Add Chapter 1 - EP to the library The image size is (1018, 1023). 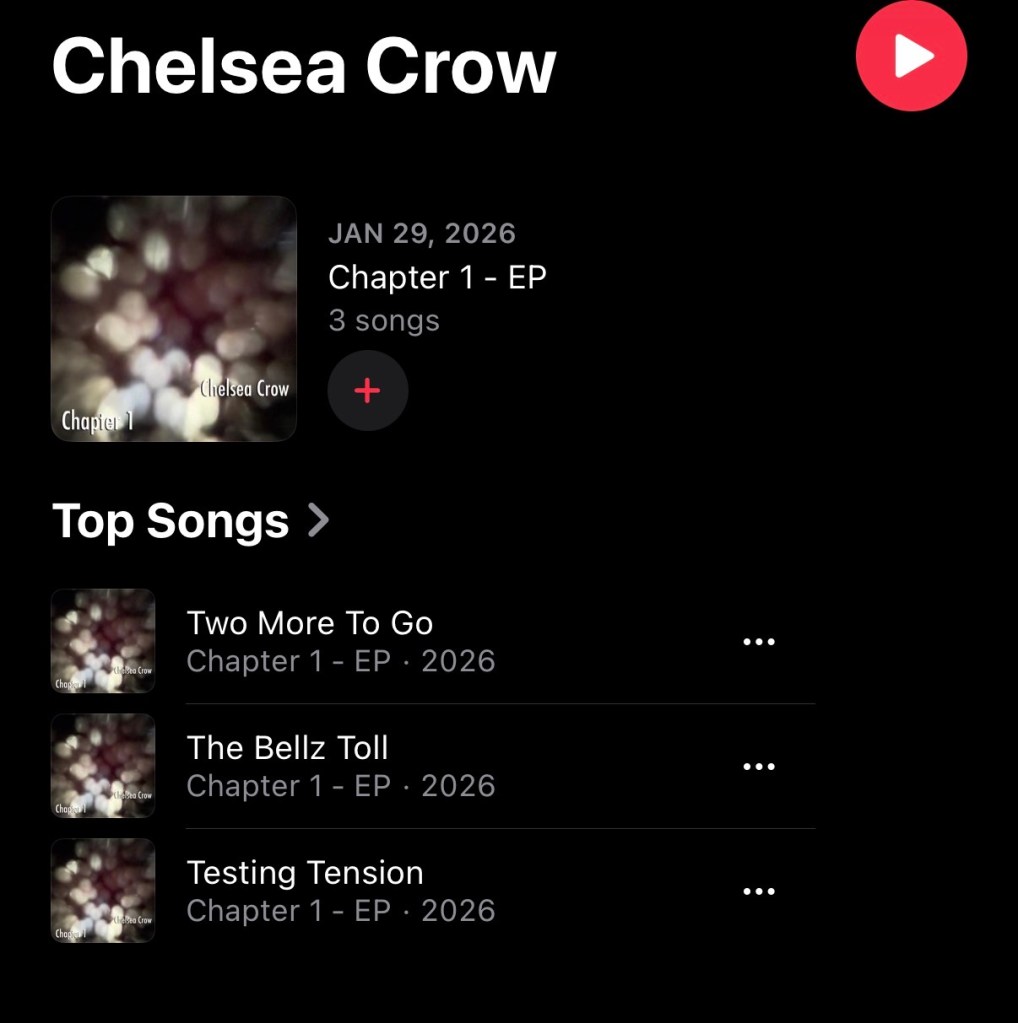click(367, 390)
